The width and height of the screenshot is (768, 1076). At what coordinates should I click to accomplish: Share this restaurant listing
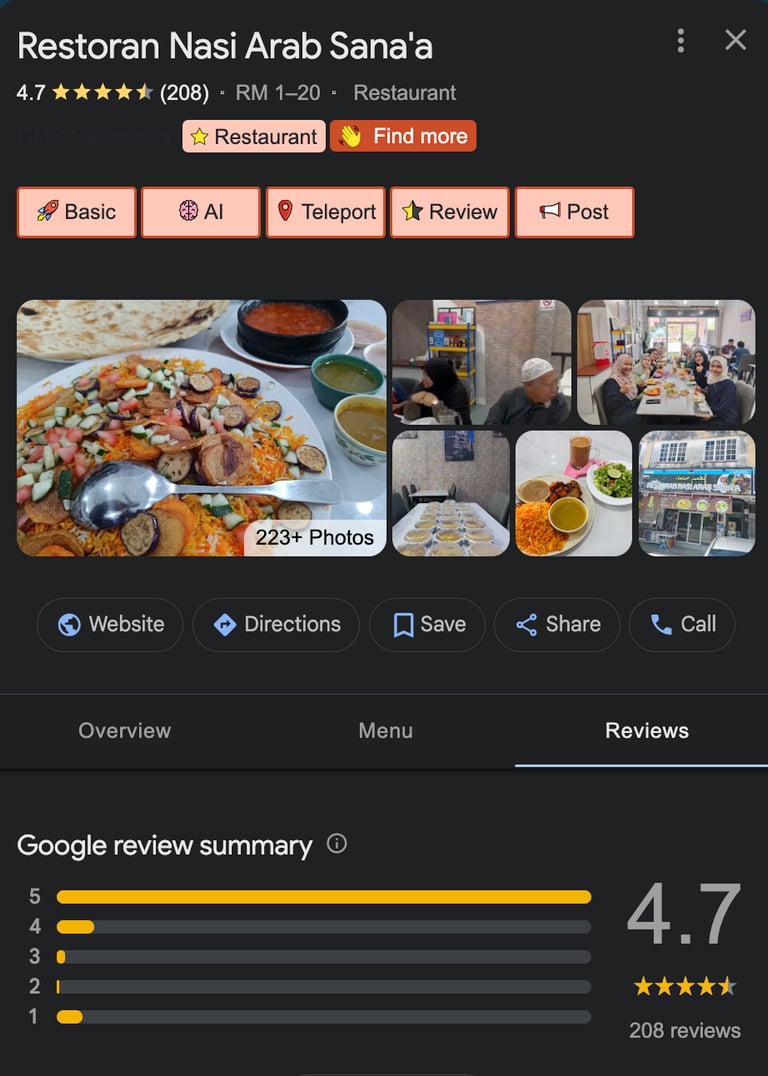click(x=557, y=624)
